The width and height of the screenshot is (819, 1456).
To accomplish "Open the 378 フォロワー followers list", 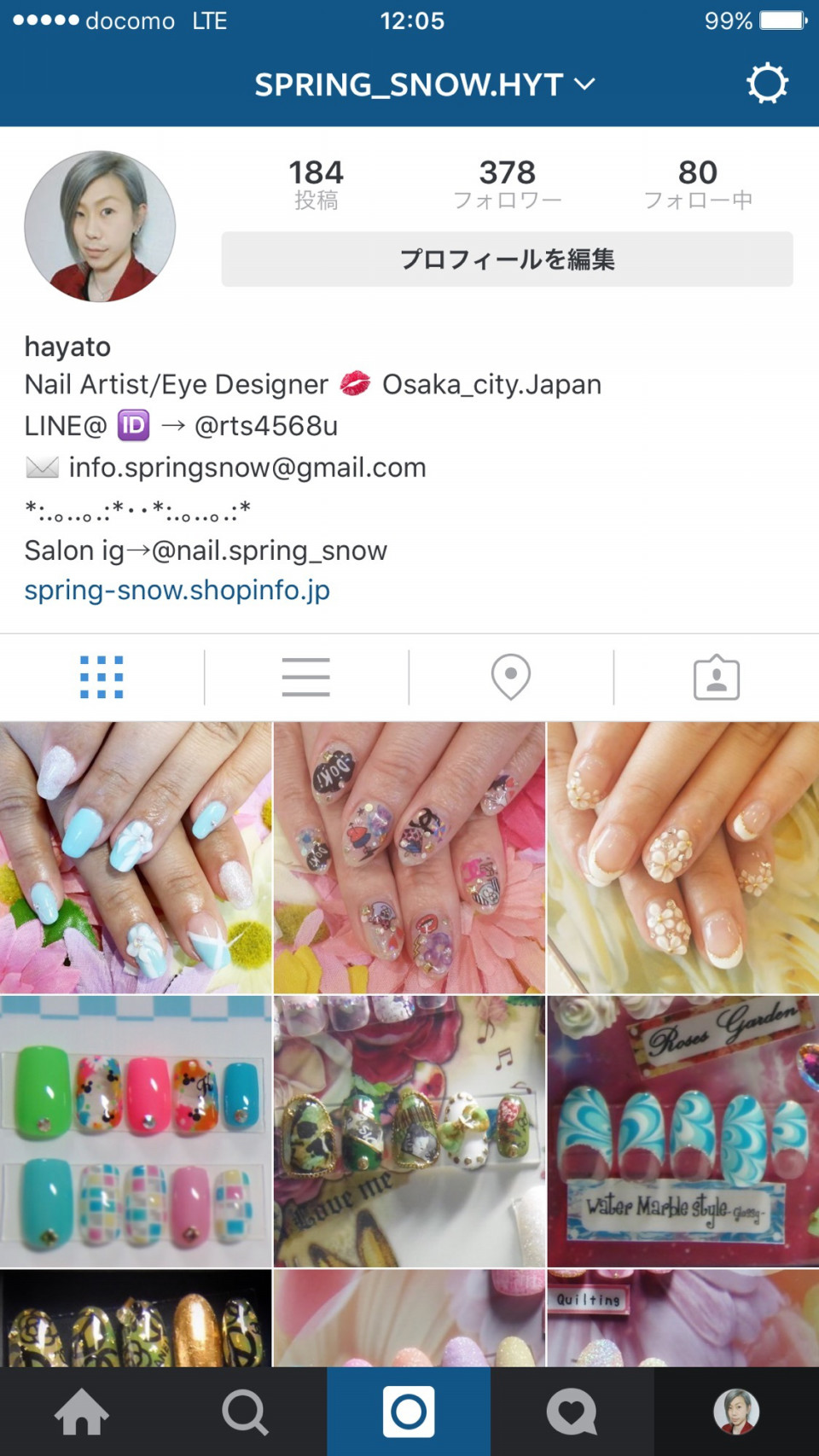I will click(507, 183).
